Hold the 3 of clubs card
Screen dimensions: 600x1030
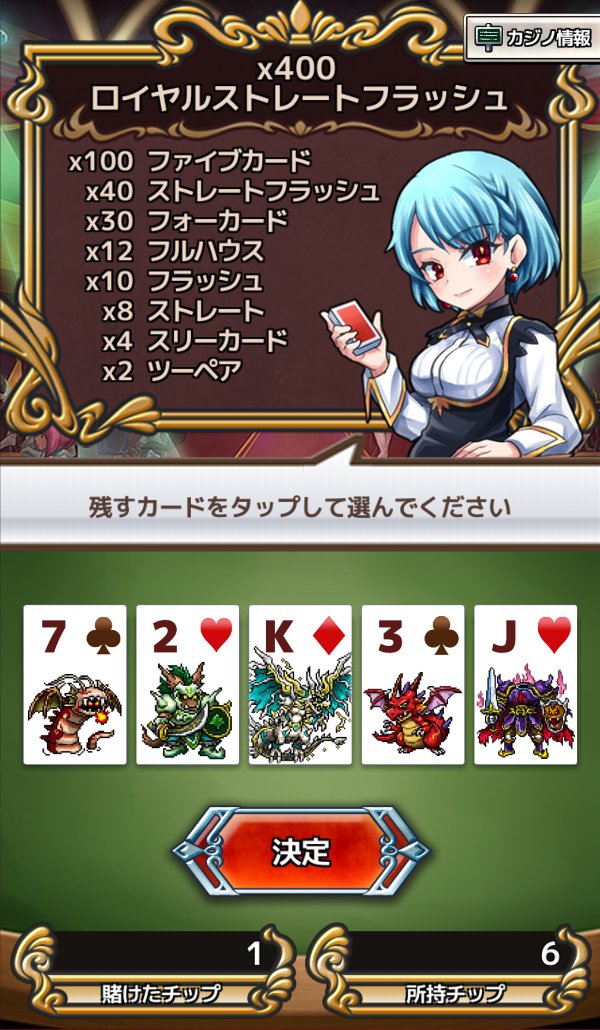(413, 685)
